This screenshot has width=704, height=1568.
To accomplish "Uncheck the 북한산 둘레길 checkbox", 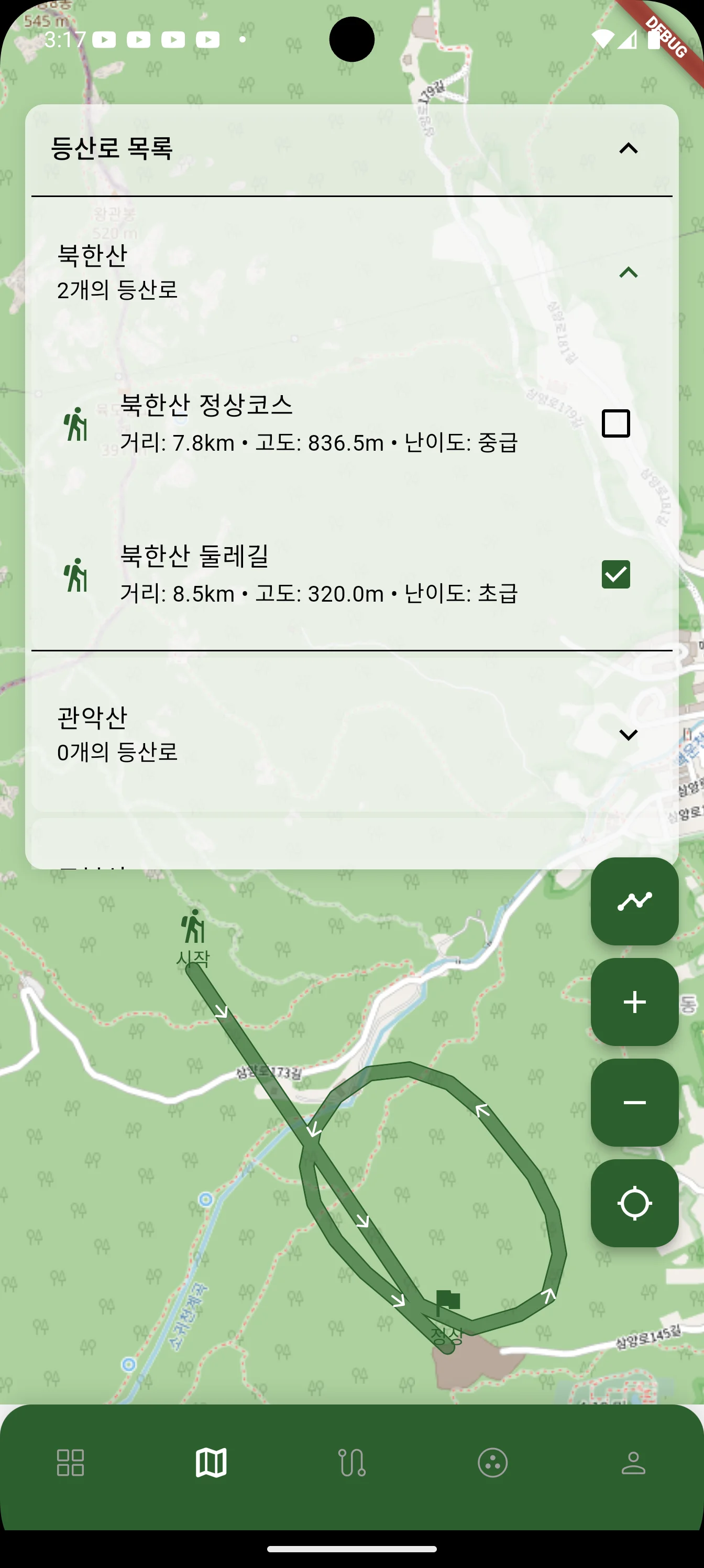I will click(616, 574).
